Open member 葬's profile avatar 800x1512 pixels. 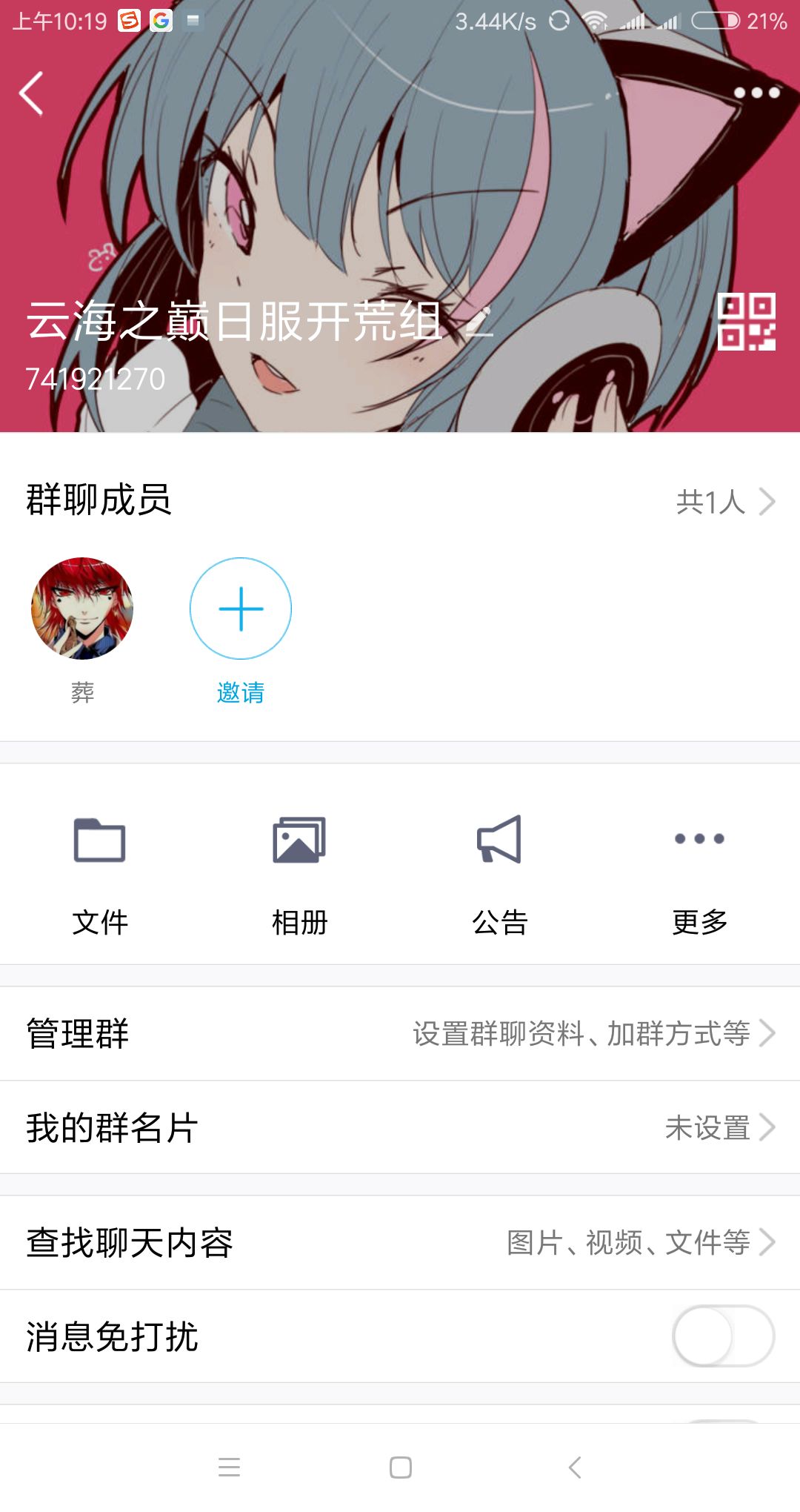[83, 608]
